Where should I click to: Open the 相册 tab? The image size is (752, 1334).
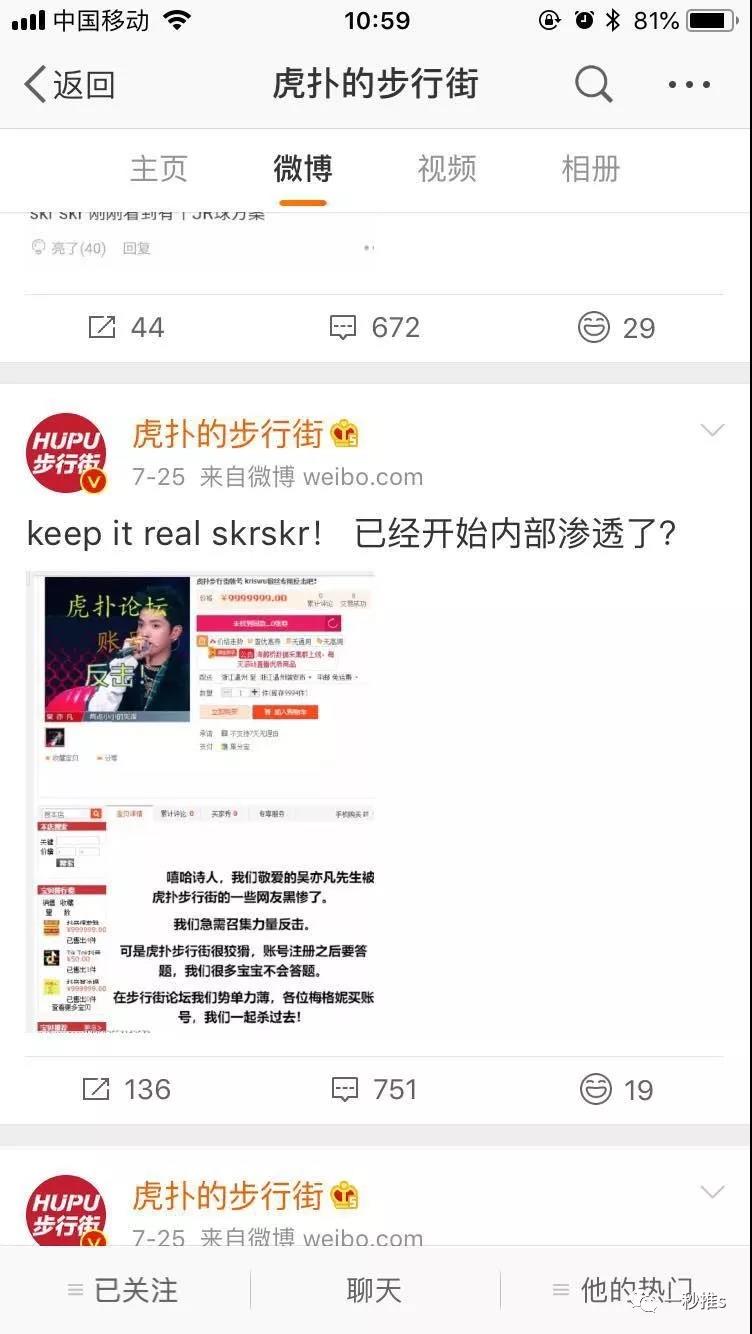(590, 169)
